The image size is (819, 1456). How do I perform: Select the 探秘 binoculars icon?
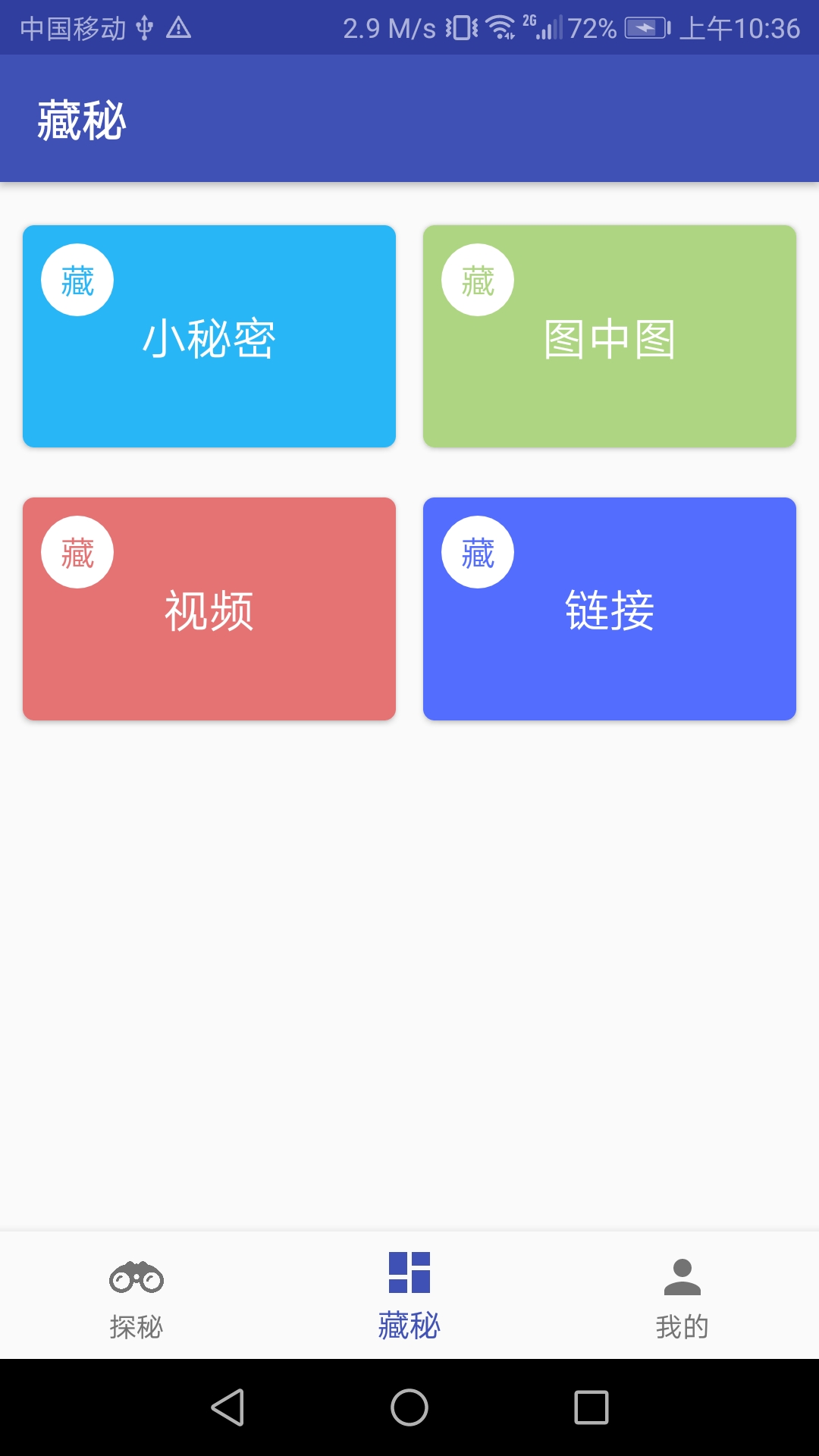pos(135,1280)
